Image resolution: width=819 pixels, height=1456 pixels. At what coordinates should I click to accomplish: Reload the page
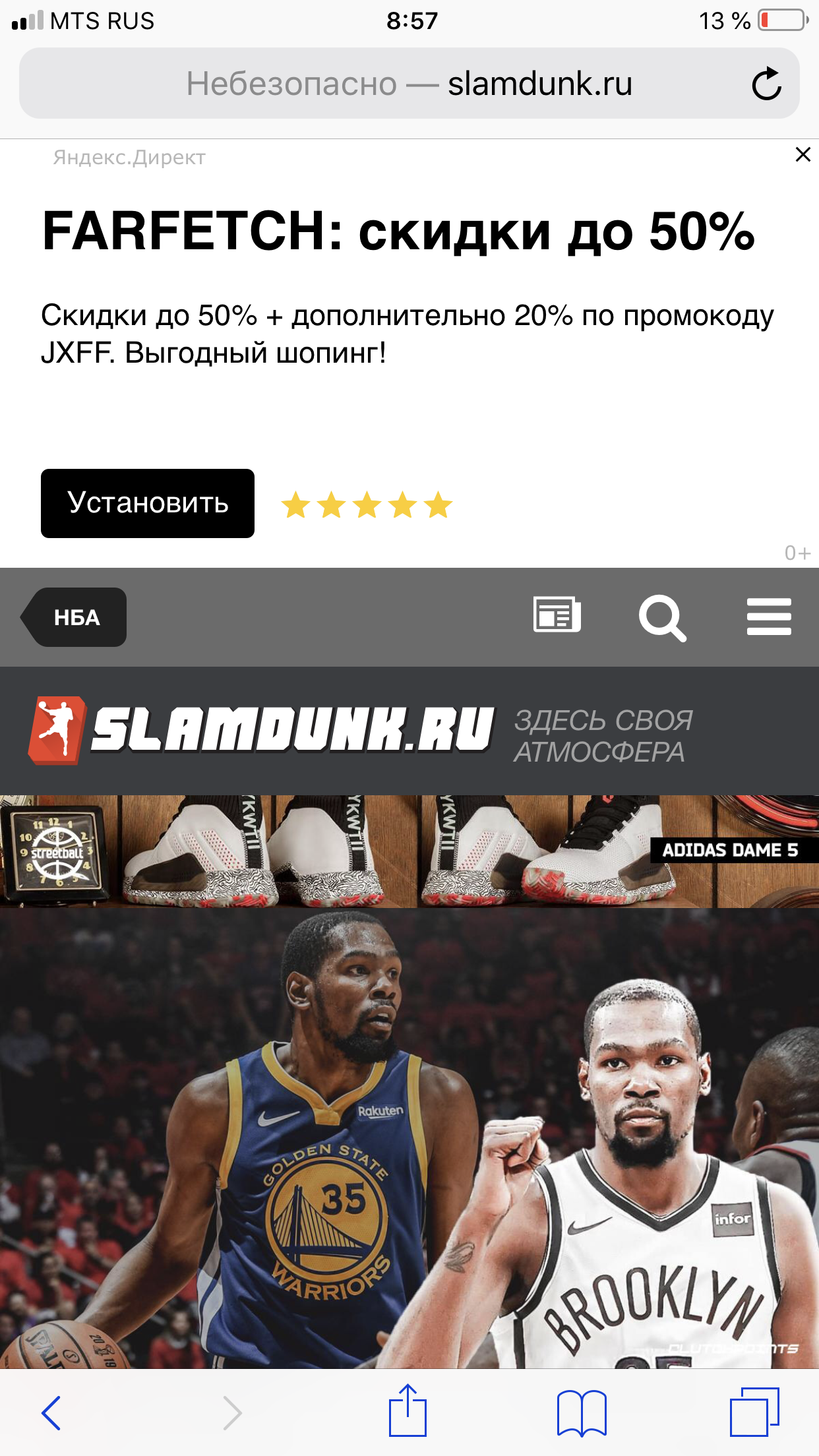pos(766,84)
